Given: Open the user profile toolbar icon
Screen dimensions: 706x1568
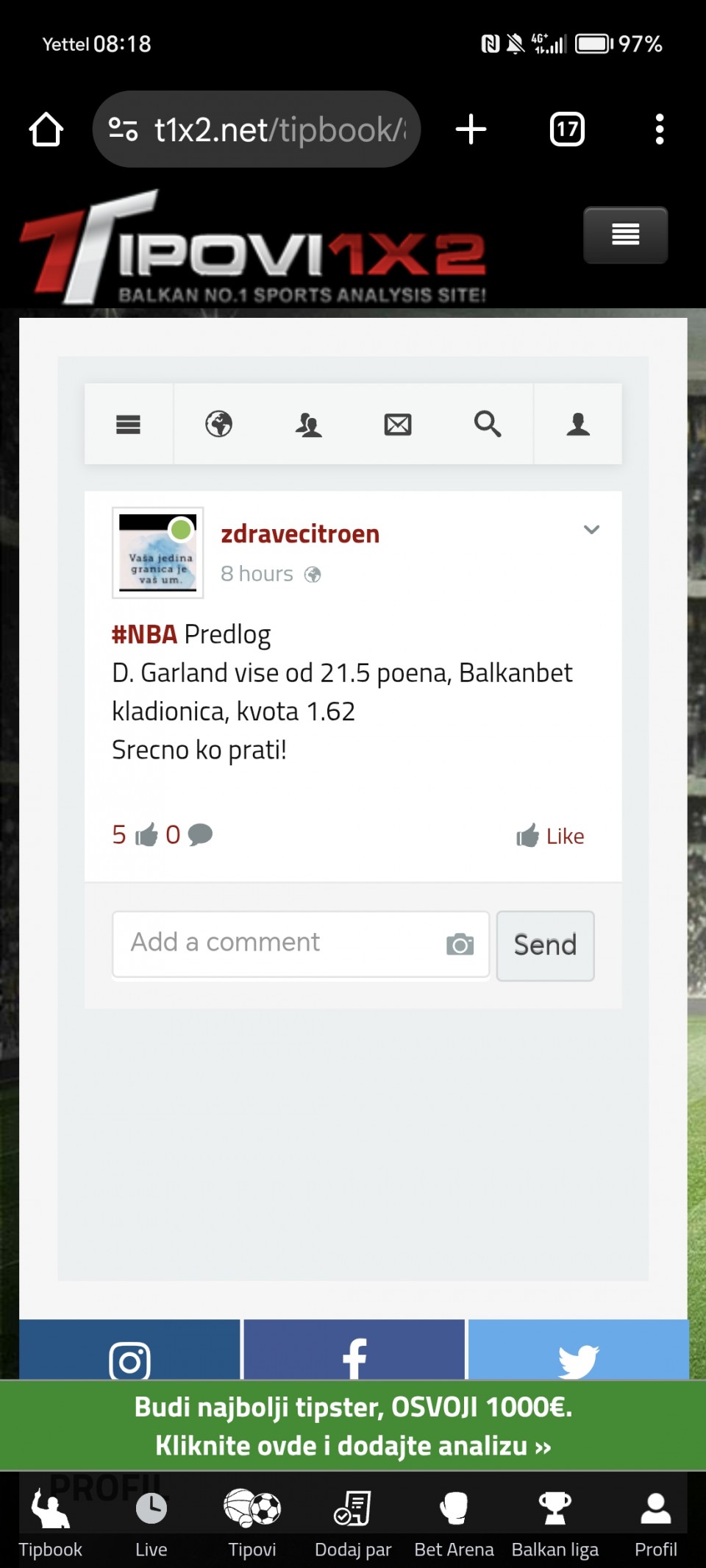Looking at the screenshot, I should click(578, 424).
